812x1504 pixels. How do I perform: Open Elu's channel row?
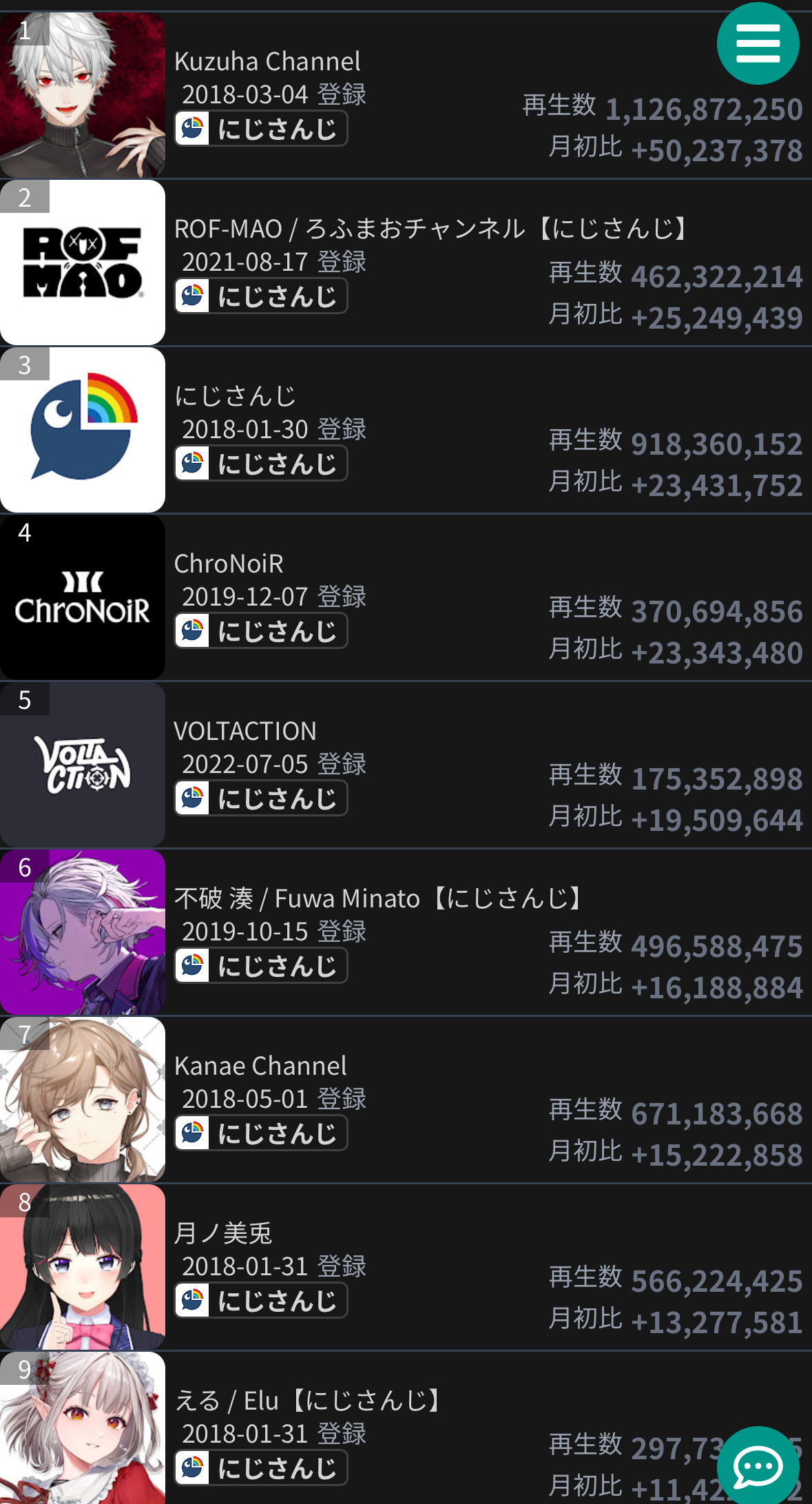tap(309, 1401)
